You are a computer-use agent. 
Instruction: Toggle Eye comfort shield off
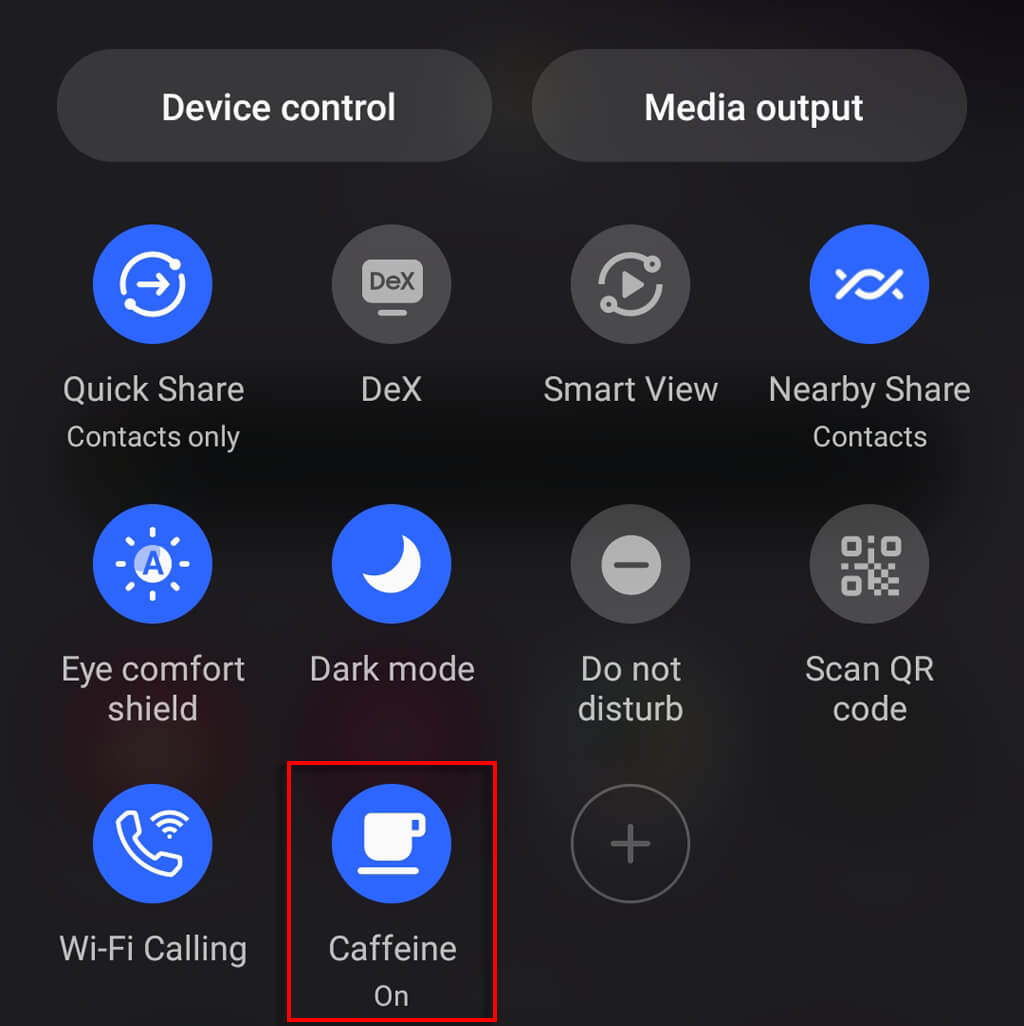pyautogui.click(x=152, y=564)
